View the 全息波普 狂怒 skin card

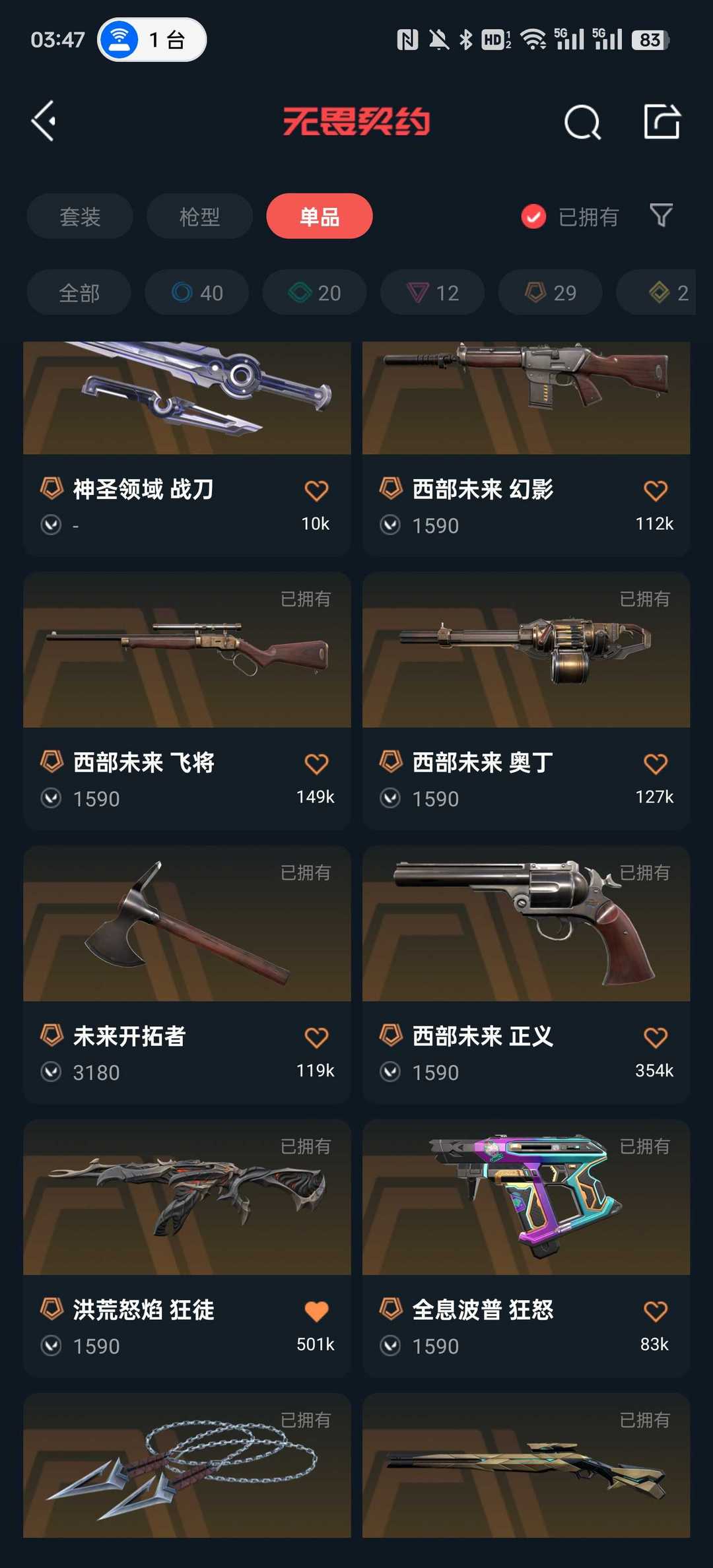[526, 1249]
